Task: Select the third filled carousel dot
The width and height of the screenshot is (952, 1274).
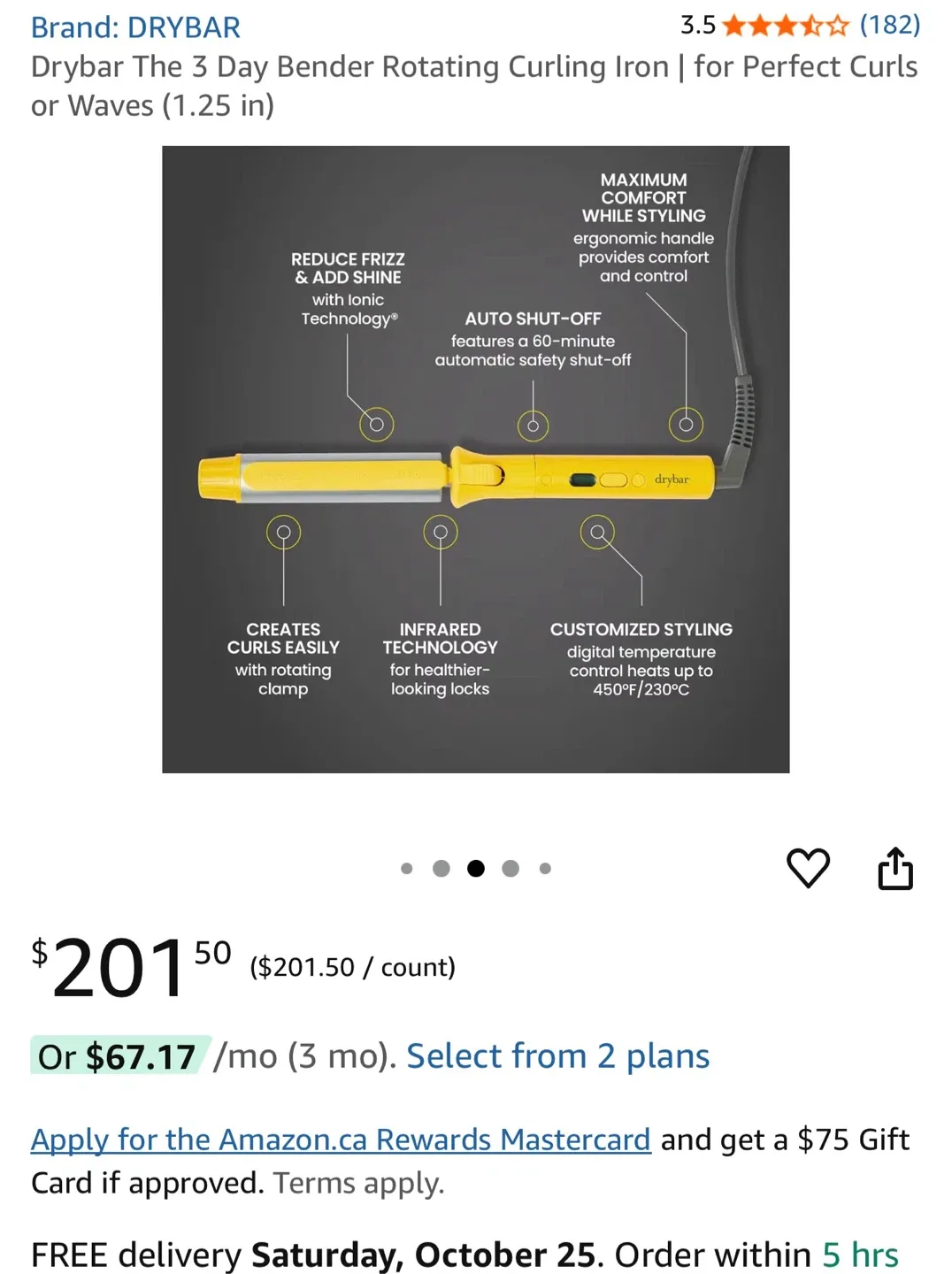Action: [476, 868]
